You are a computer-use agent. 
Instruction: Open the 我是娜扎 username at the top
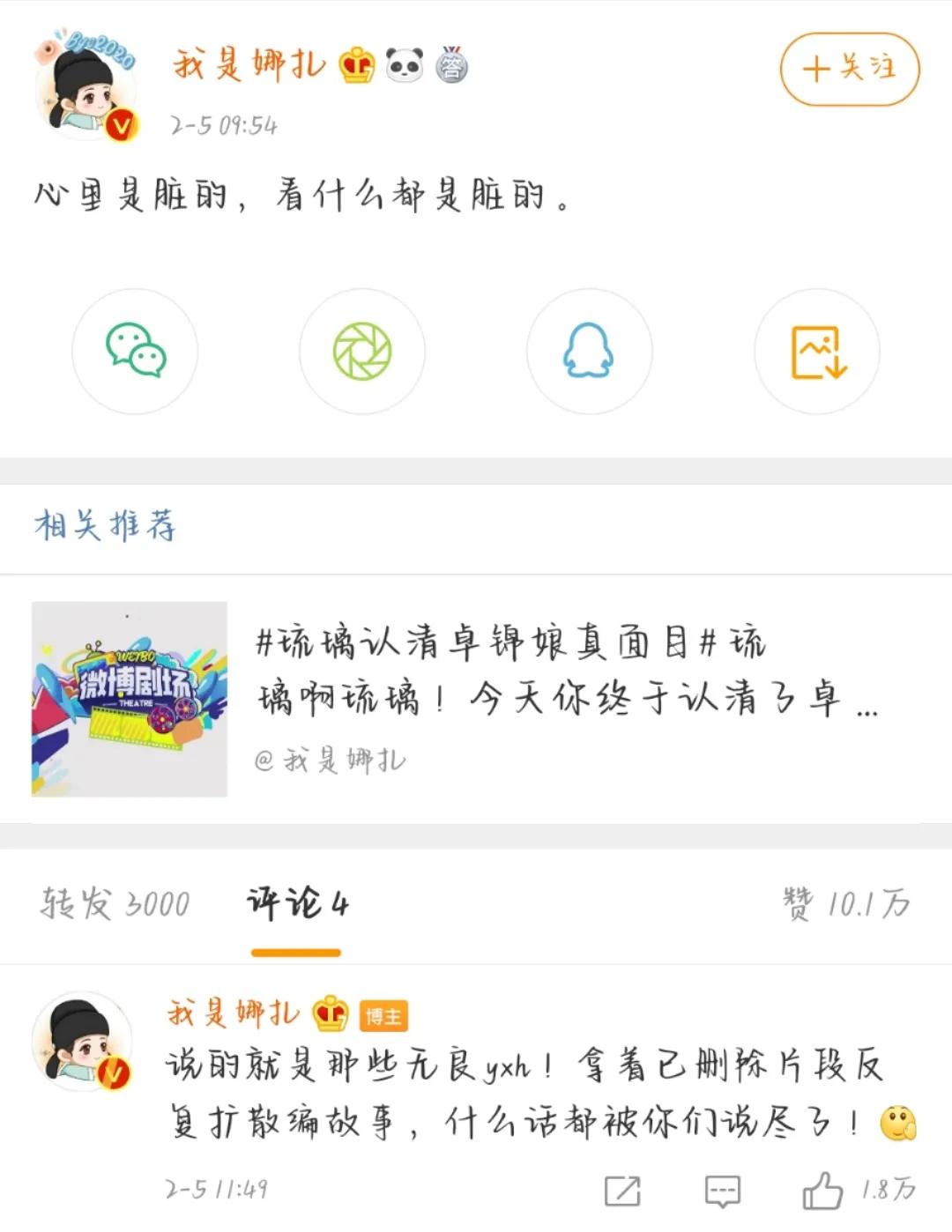coord(249,64)
